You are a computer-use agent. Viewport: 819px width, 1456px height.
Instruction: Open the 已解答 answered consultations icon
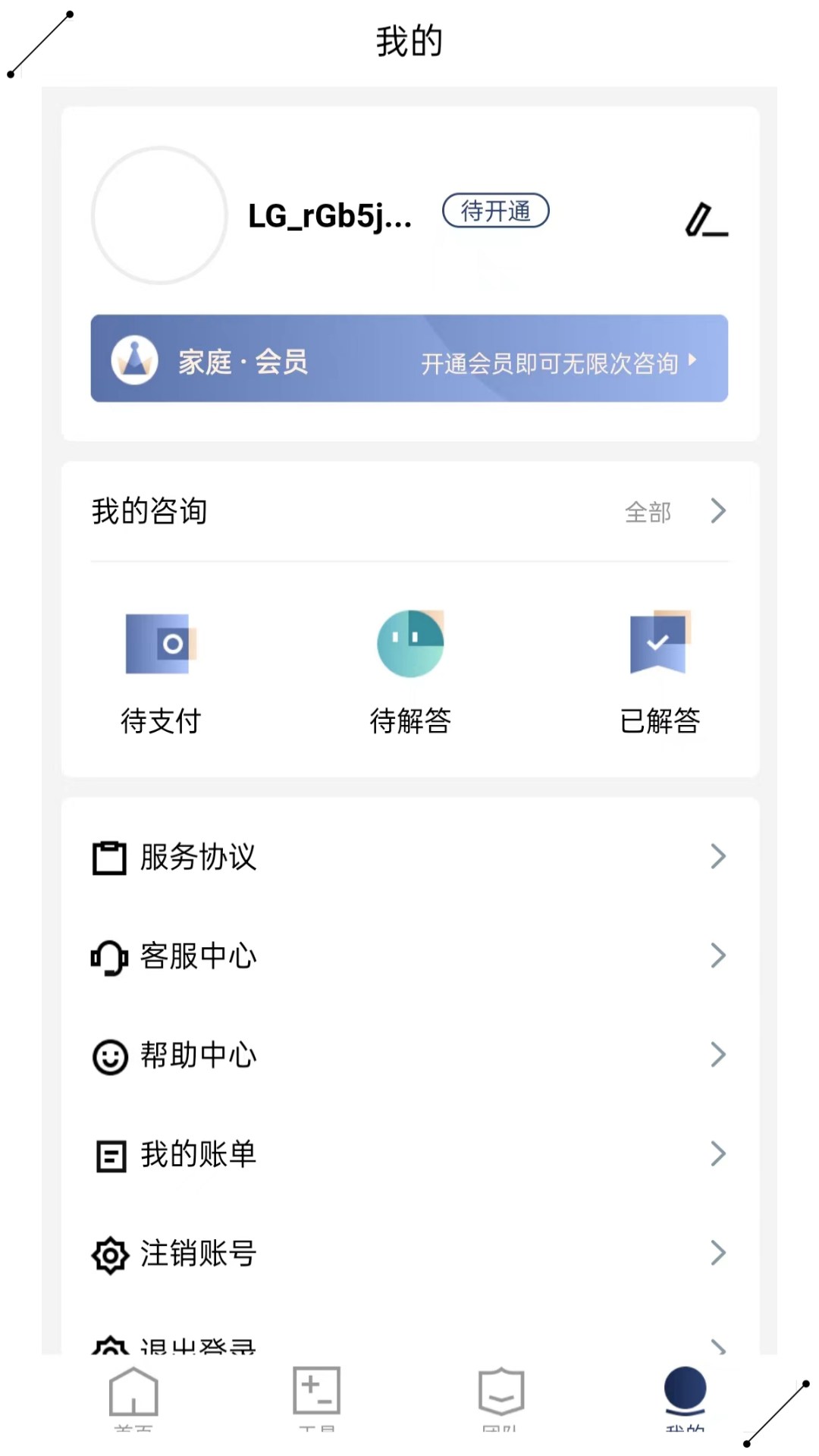[x=658, y=643]
